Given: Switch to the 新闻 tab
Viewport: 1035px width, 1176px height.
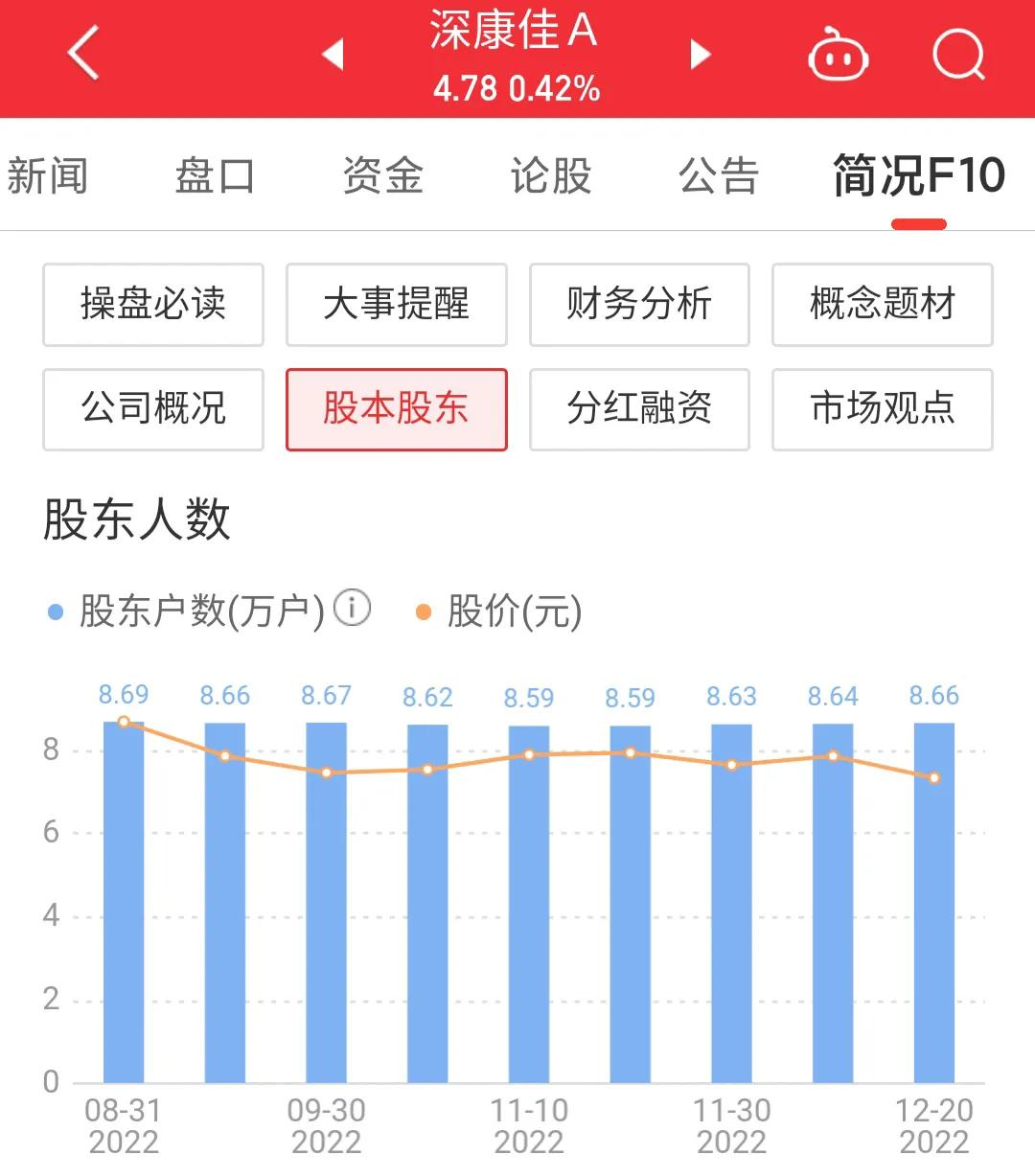Looking at the screenshot, I should click(x=47, y=175).
